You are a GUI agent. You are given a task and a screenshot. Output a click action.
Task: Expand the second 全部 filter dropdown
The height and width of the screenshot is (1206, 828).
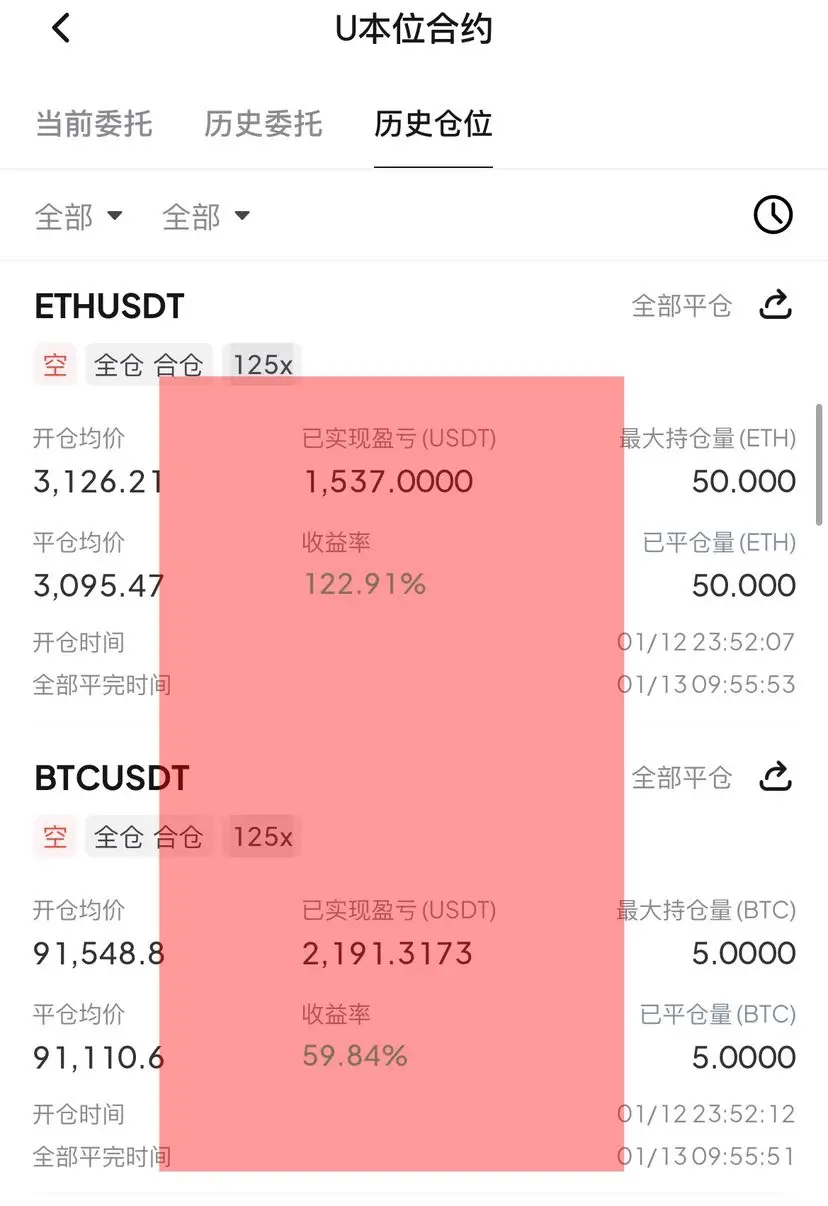pos(206,216)
